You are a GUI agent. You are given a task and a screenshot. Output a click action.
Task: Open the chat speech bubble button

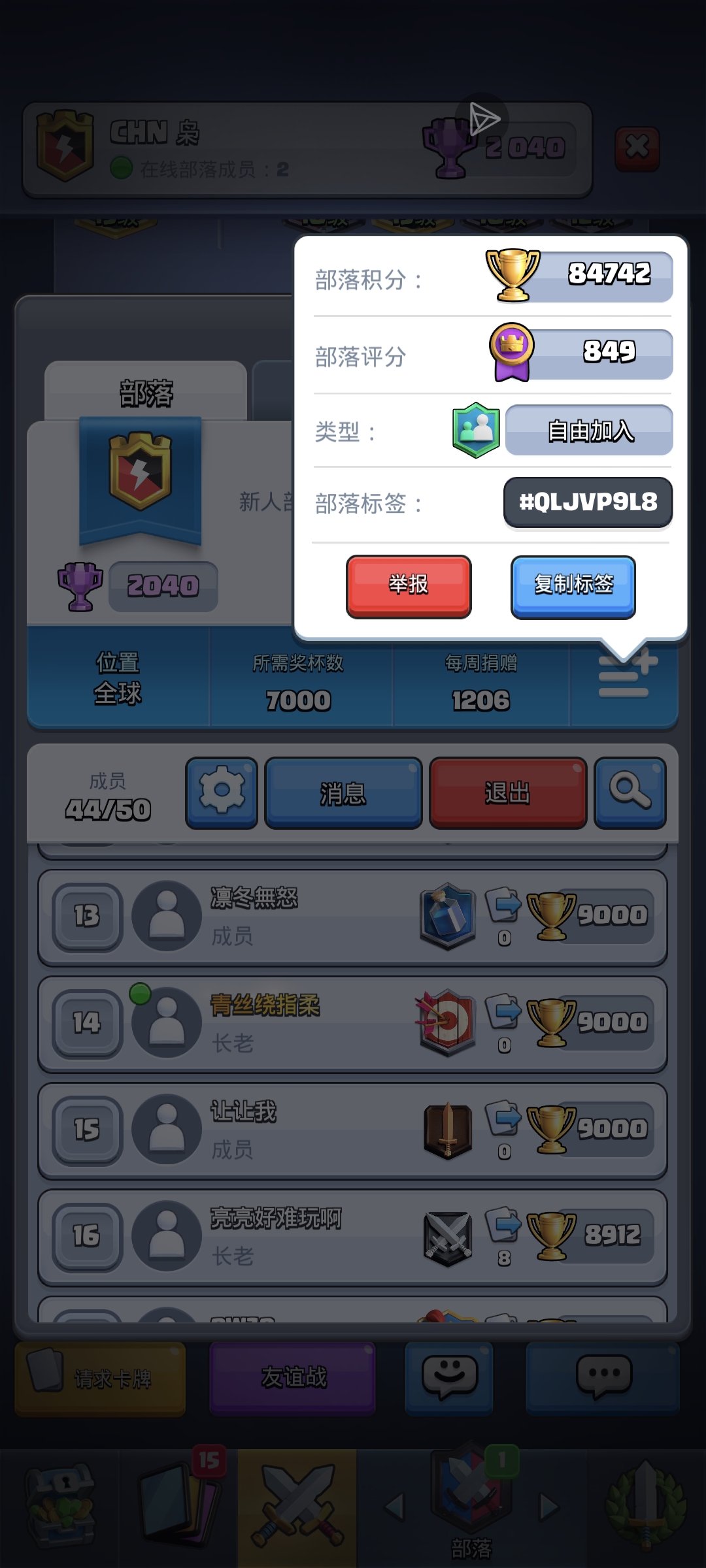point(603,1377)
